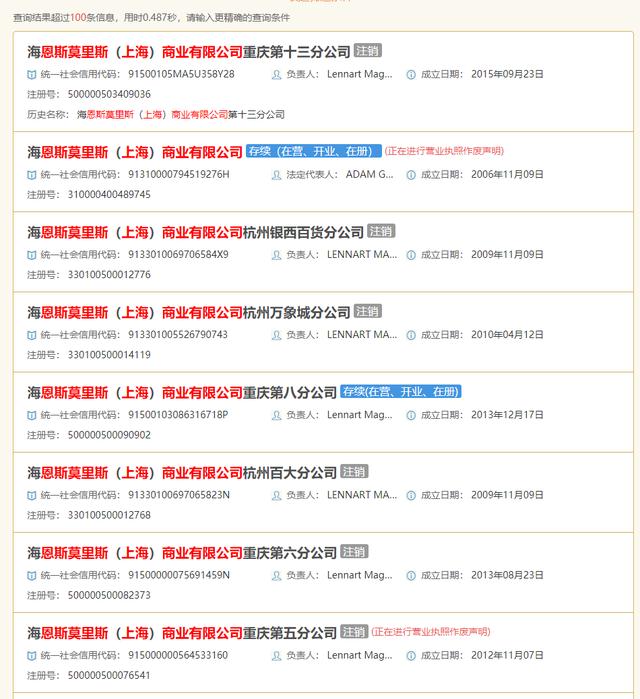This screenshot has height=699, width=640.
Task: Open the 杭州银西百货分公司 result
Action: (x=195, y=231)
